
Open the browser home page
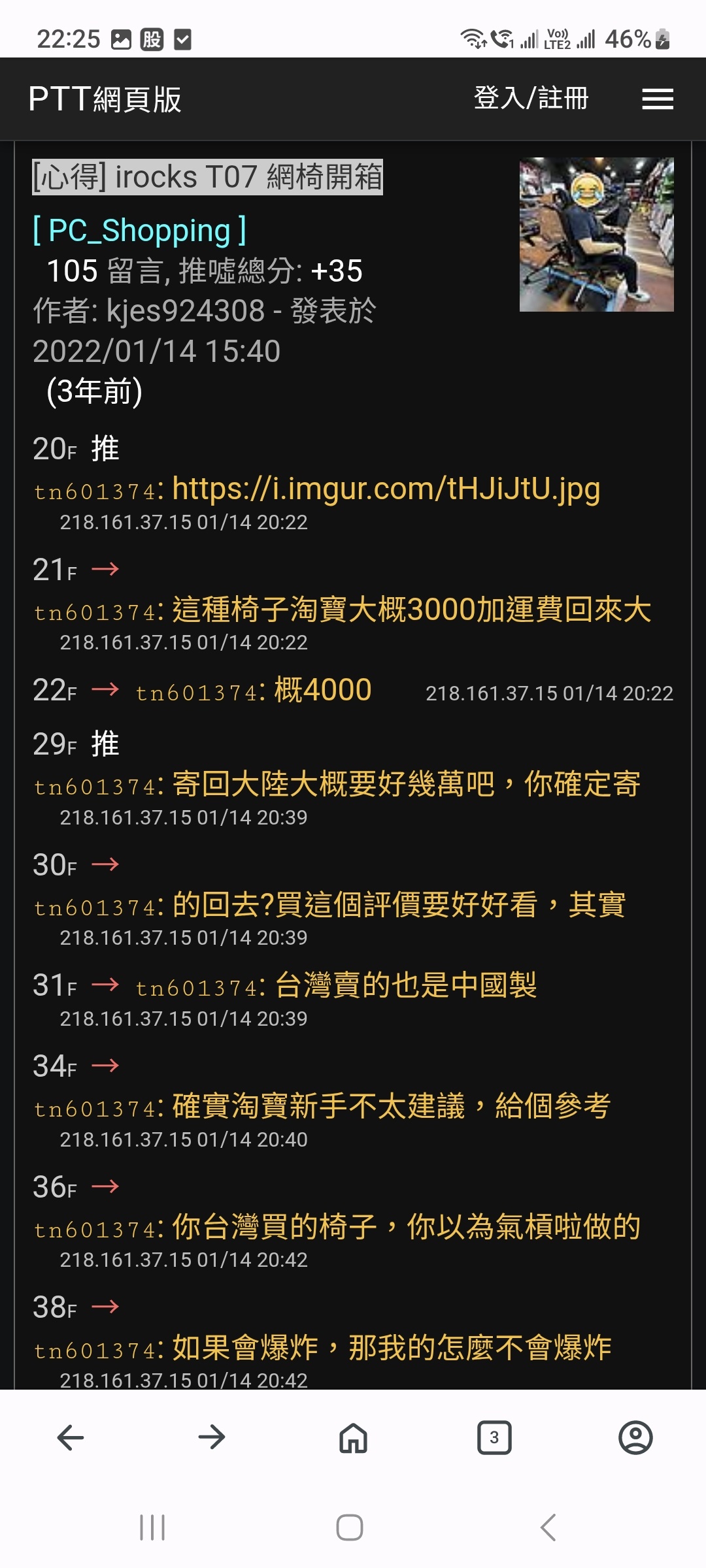[x=353, y=1437]
